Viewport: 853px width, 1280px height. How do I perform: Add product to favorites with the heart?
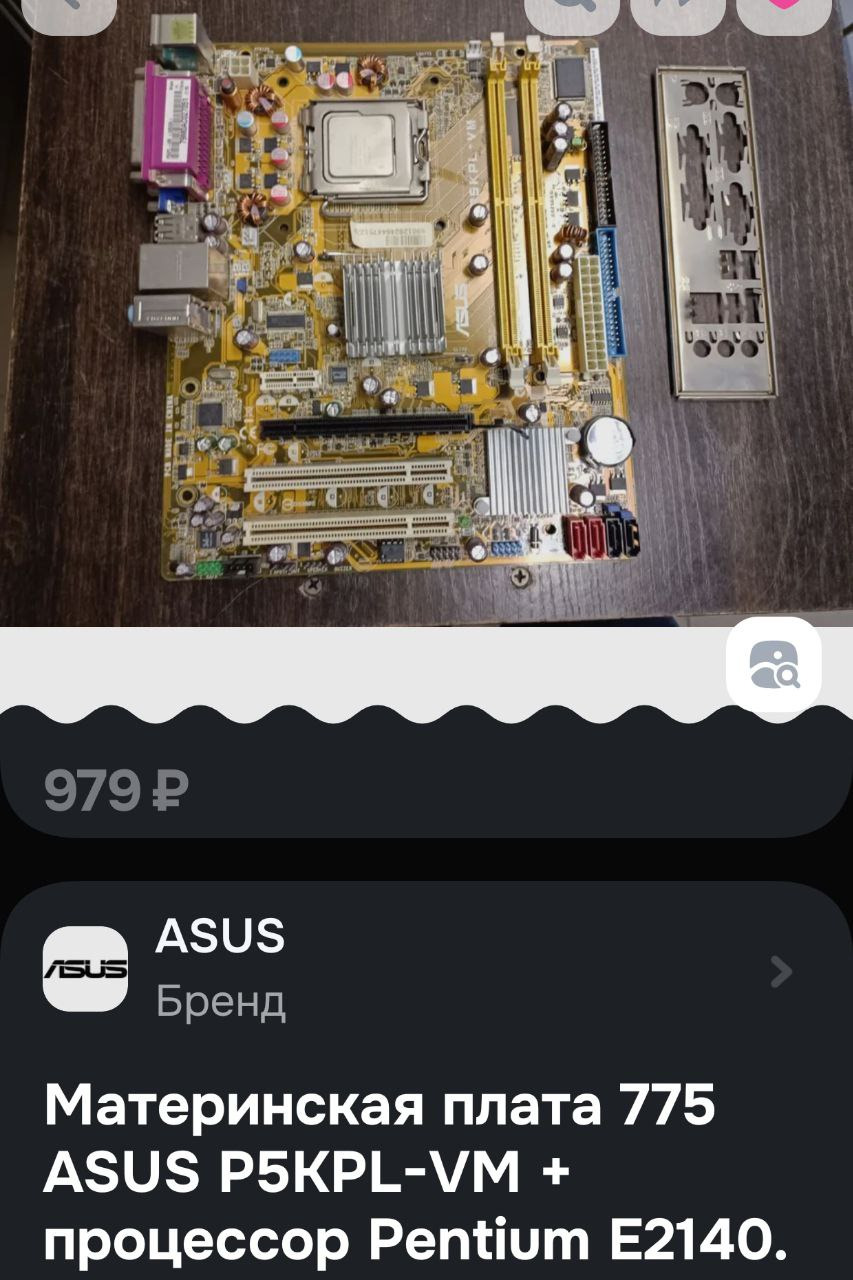click(x=783, y=10)
